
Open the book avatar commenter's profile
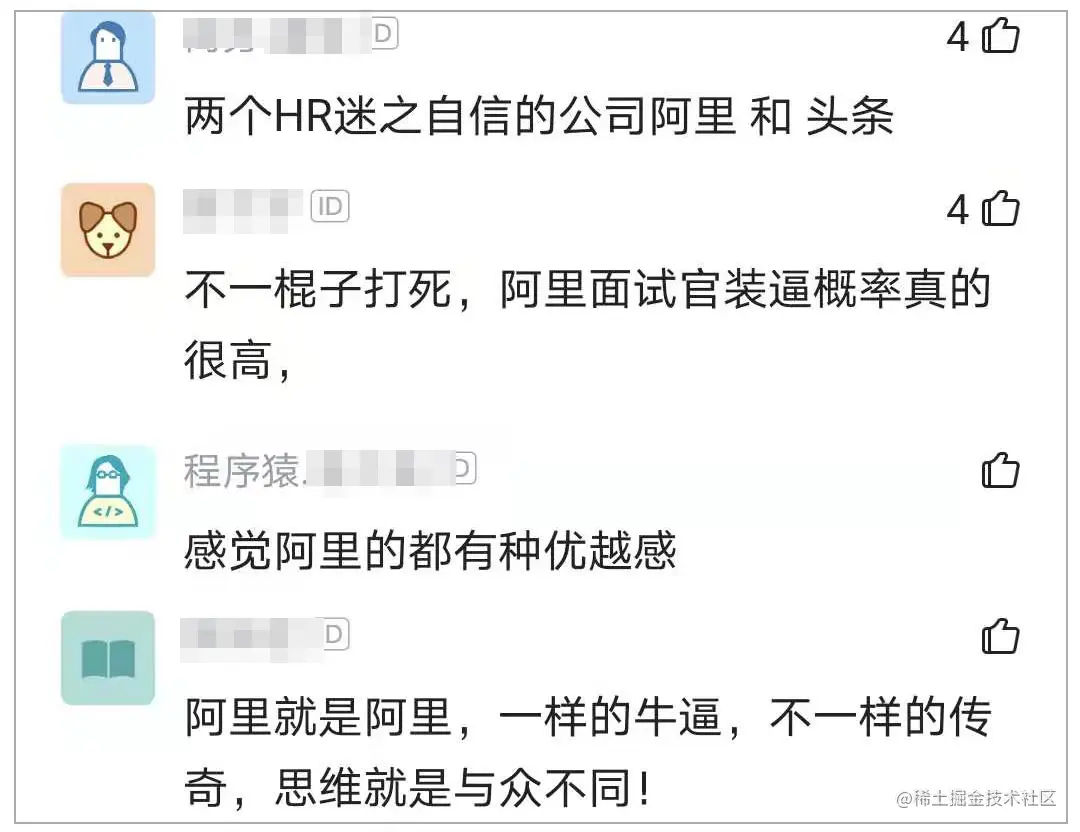pos(108,658)
